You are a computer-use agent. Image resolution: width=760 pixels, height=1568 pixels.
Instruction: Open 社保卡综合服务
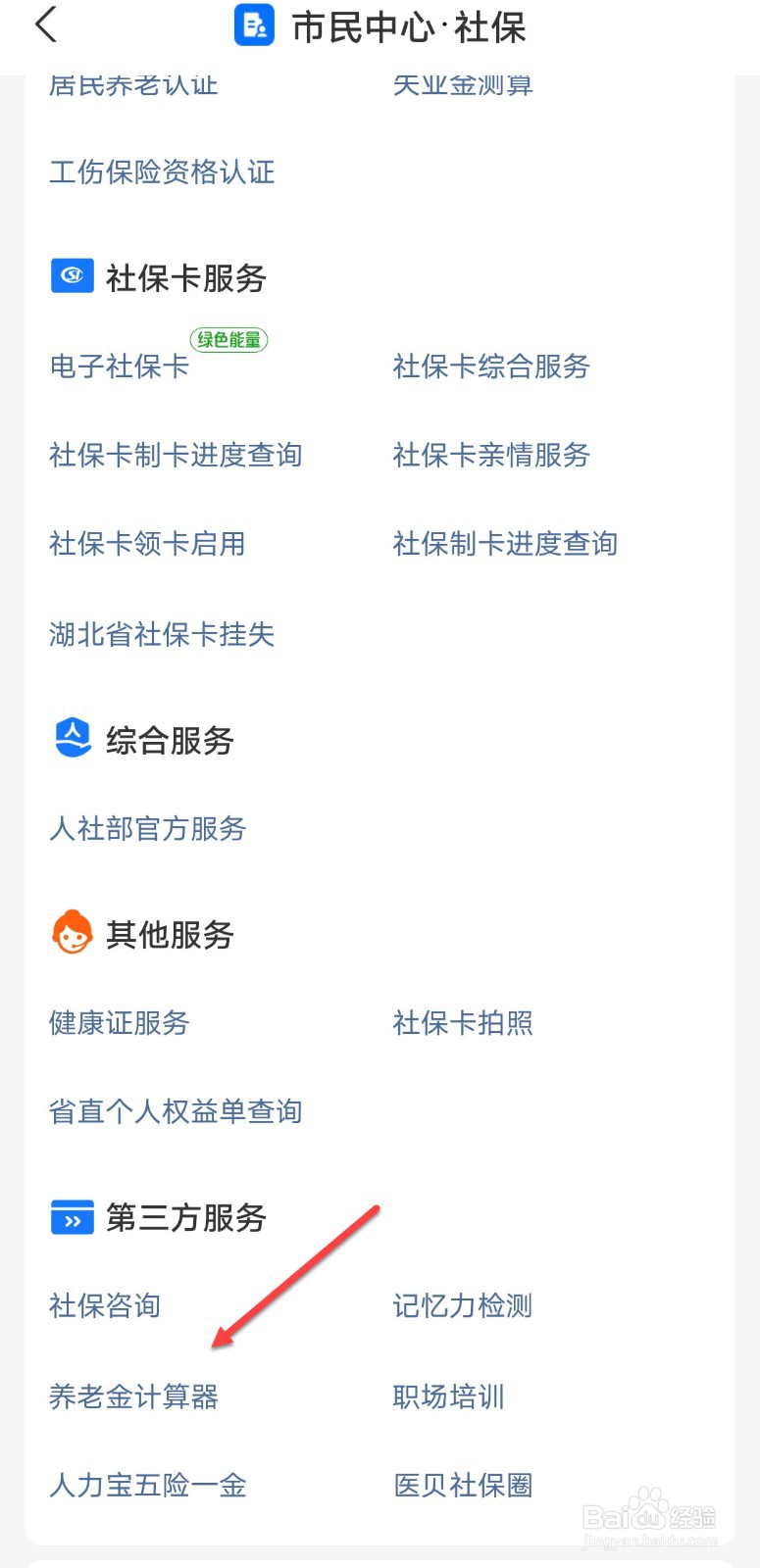490,367
